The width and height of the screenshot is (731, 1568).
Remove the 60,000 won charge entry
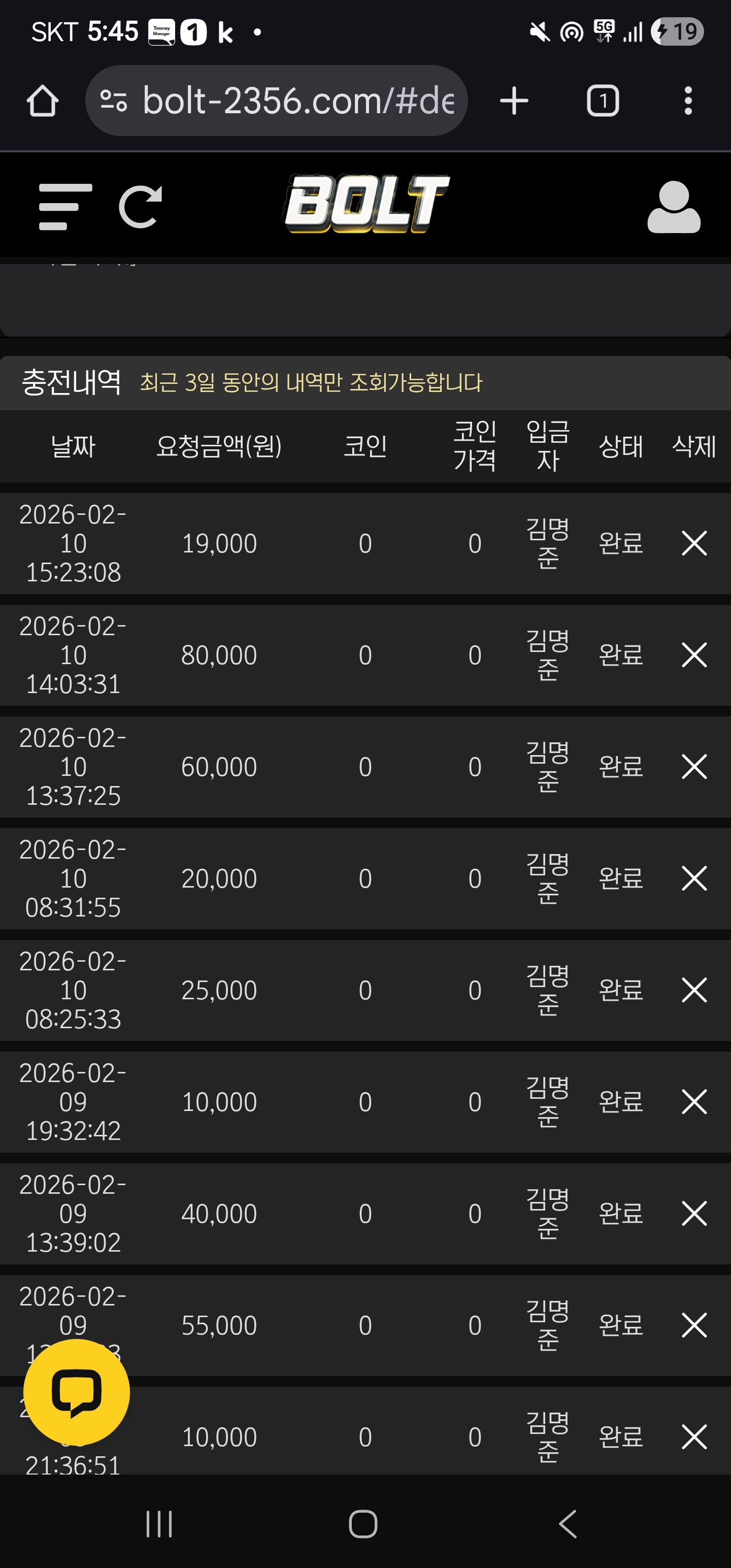(x=694, y=767)
